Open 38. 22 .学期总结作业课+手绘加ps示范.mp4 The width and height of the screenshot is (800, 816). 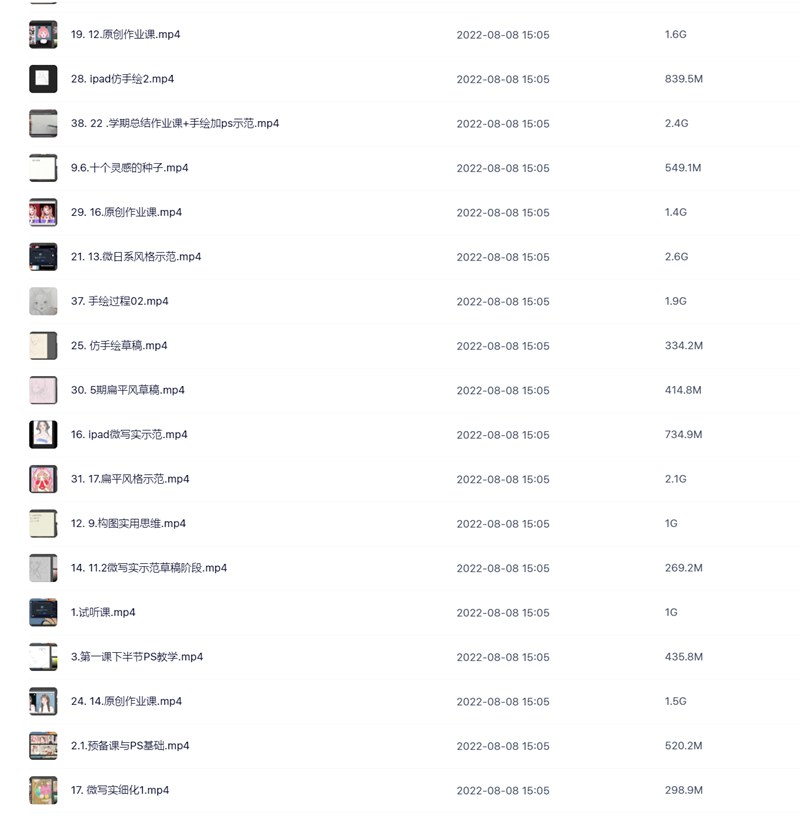(175, 123)
